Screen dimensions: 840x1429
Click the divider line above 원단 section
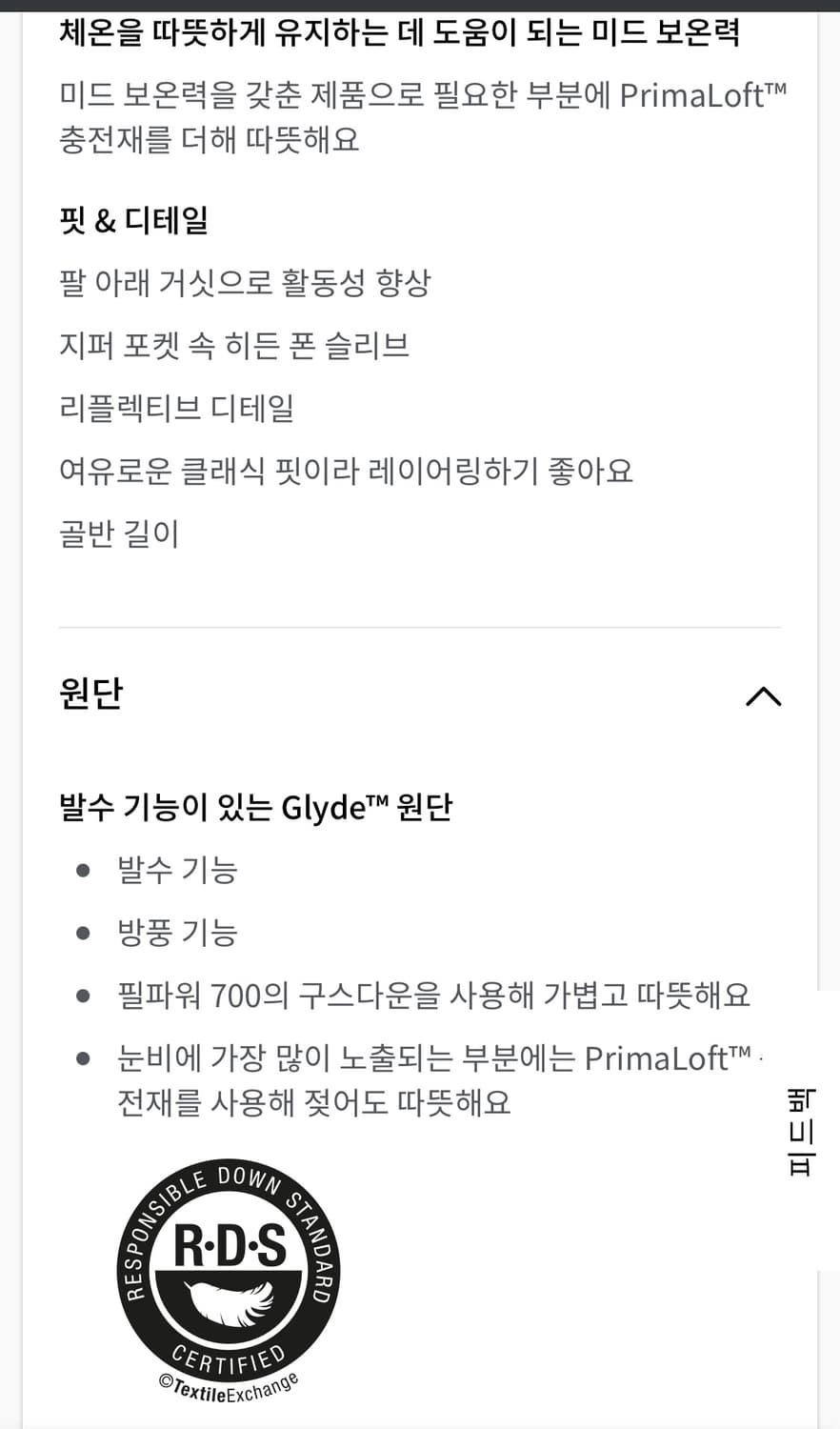pyautogui.click(x=420, y=627)
